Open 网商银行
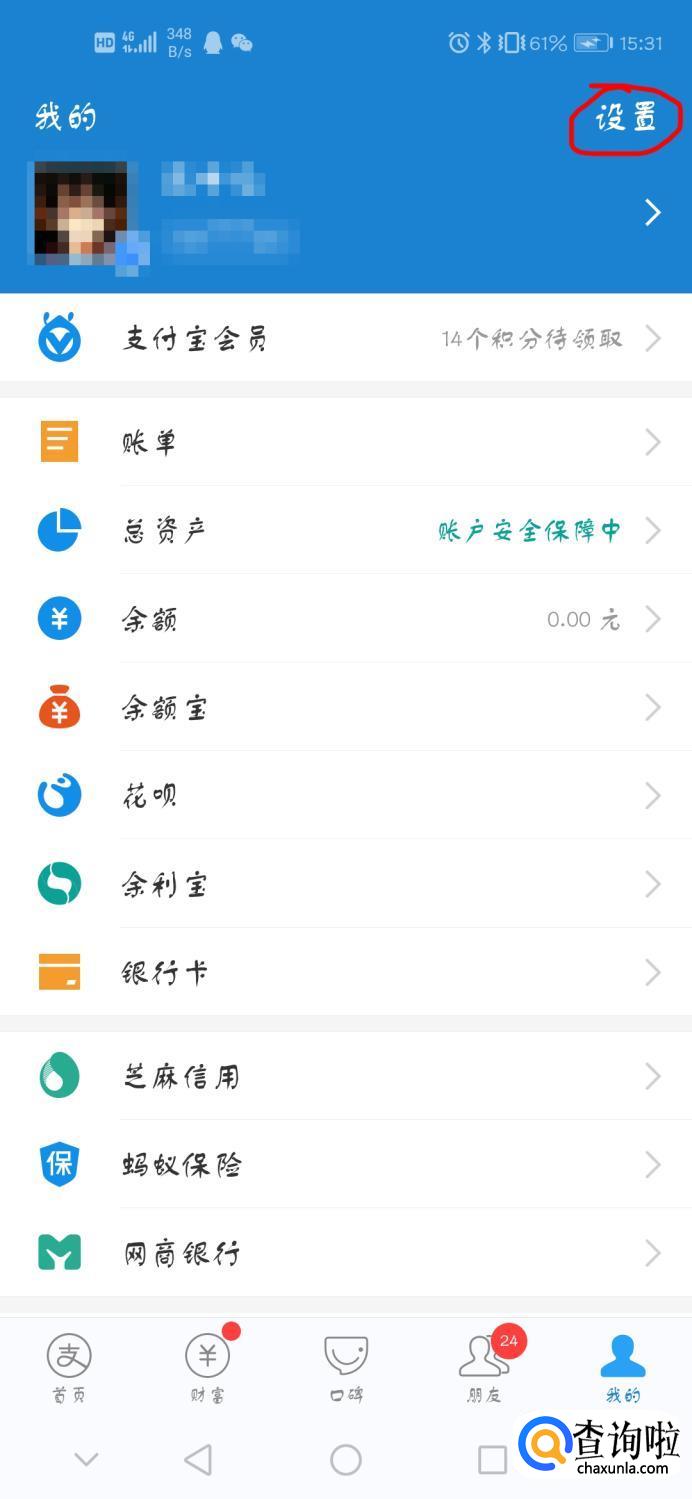The image size is (692, 1499). [346, 1253]
